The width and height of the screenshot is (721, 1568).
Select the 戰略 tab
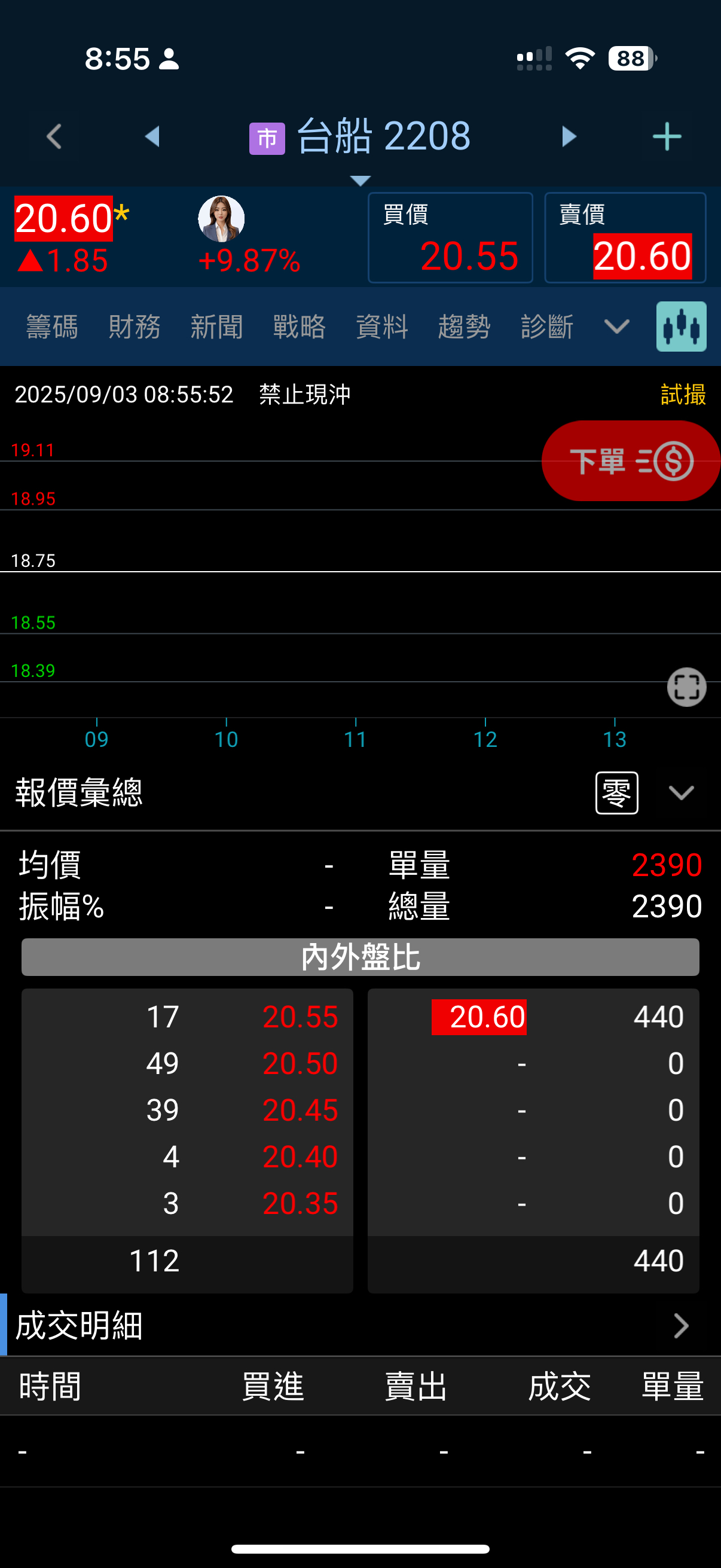300,327
